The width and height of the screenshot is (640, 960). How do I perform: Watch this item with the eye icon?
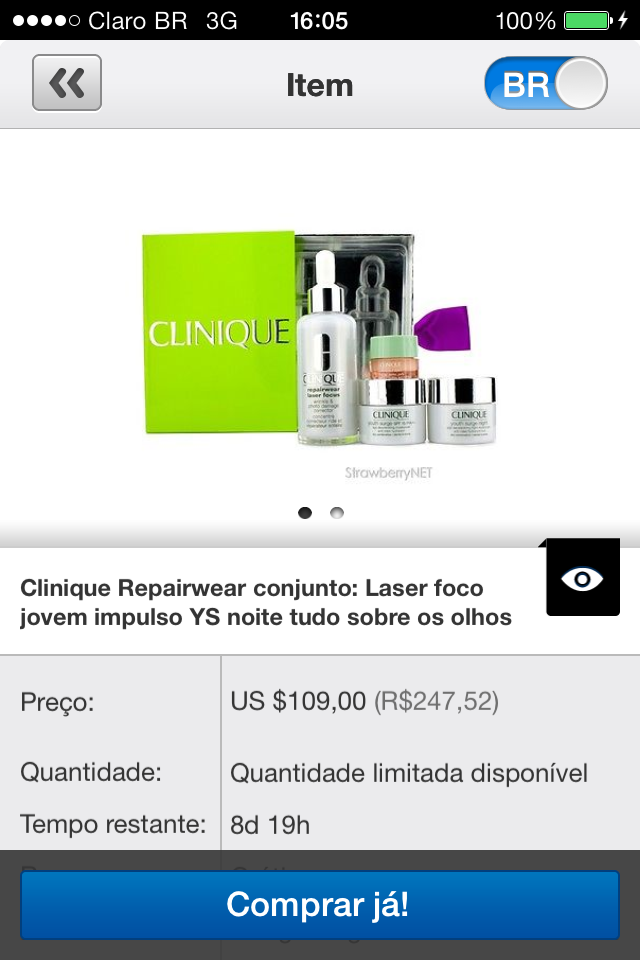(582, 579)
